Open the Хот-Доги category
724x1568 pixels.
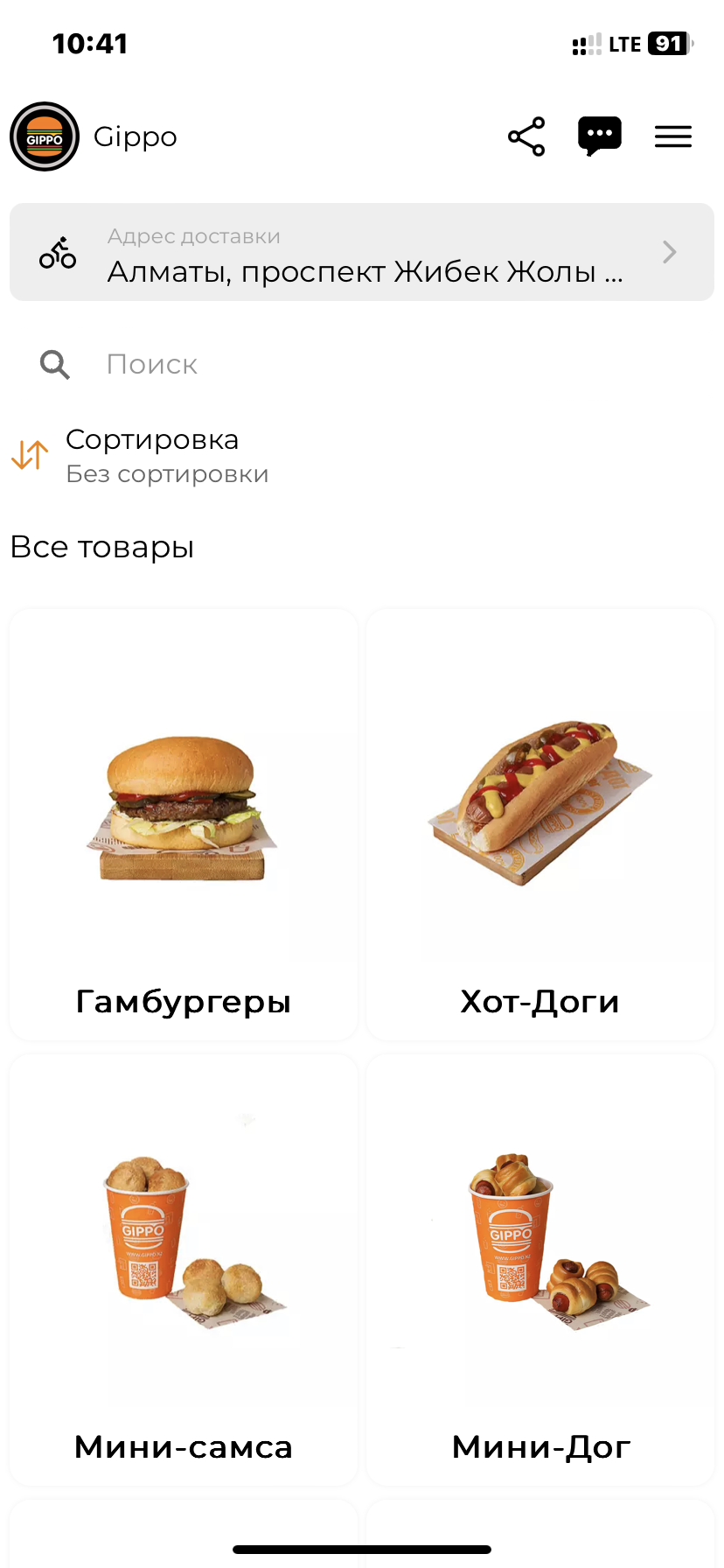540,824
